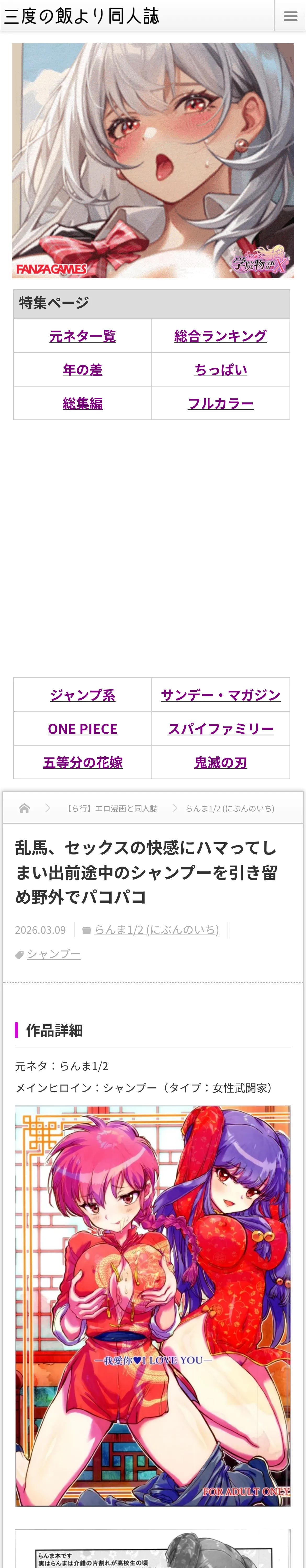The width and height of the screenshot is (306, 1568).
Task: Go to サンデー・マガジン category
Action: [x=221, y=695]
